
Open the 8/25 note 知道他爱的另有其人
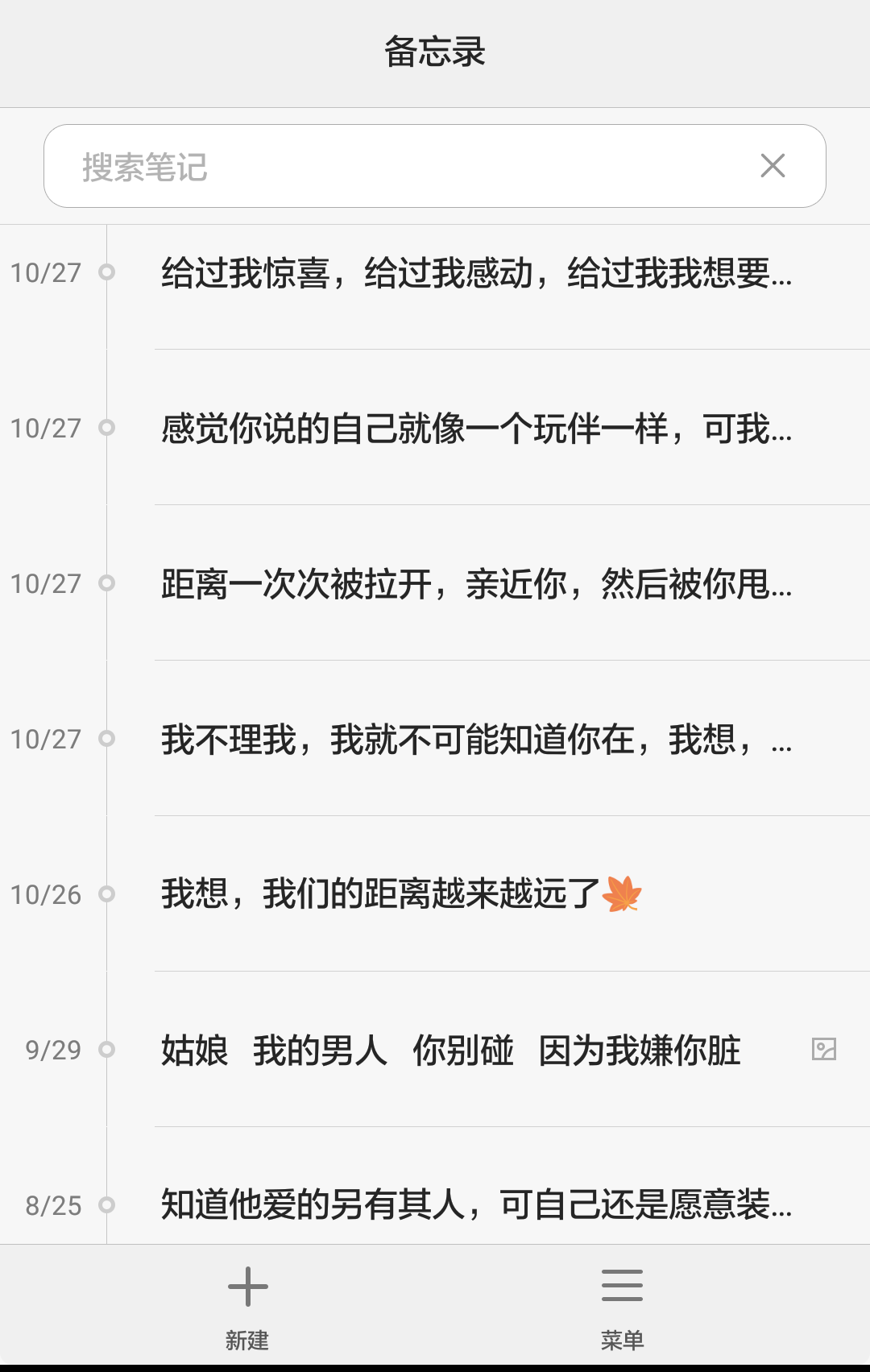[x=475, y=1205]
